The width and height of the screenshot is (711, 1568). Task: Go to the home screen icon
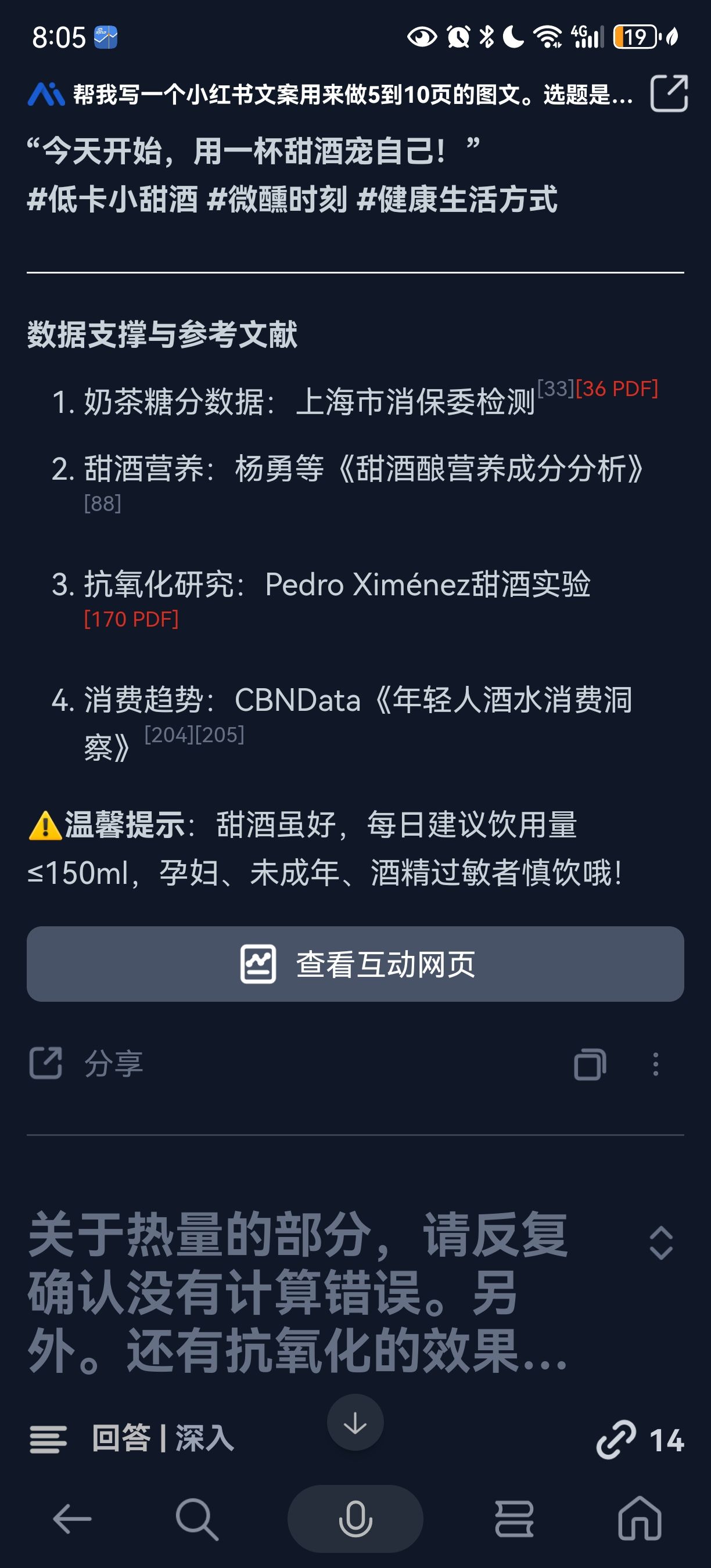pyautogui.click(x=640, y=1518)
